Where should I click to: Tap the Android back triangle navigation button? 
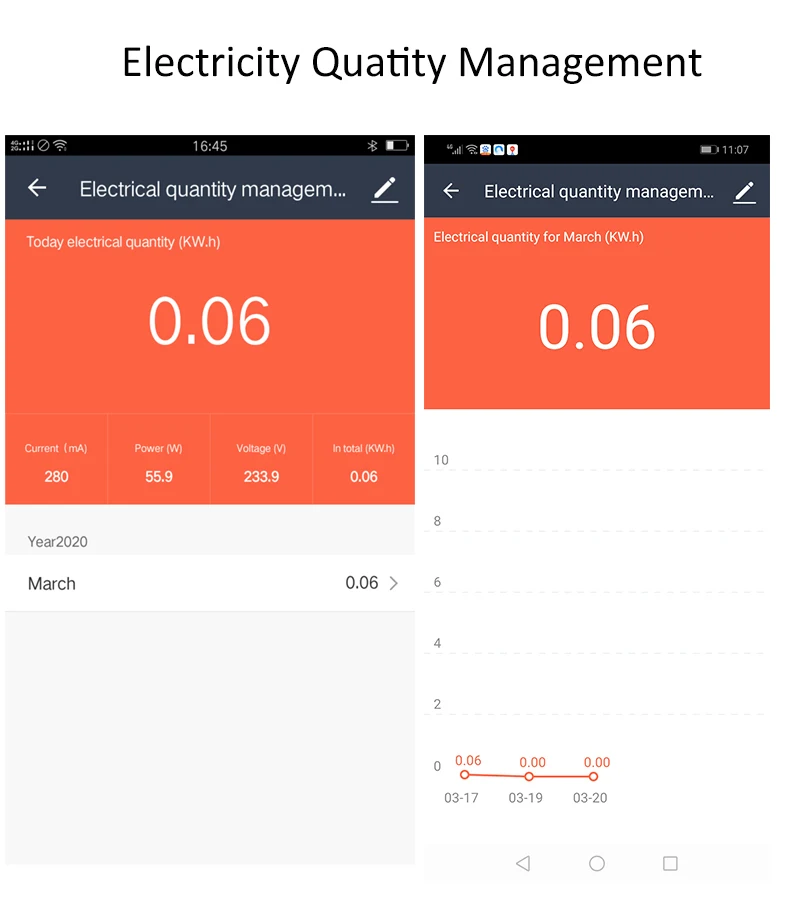(523, 863)
